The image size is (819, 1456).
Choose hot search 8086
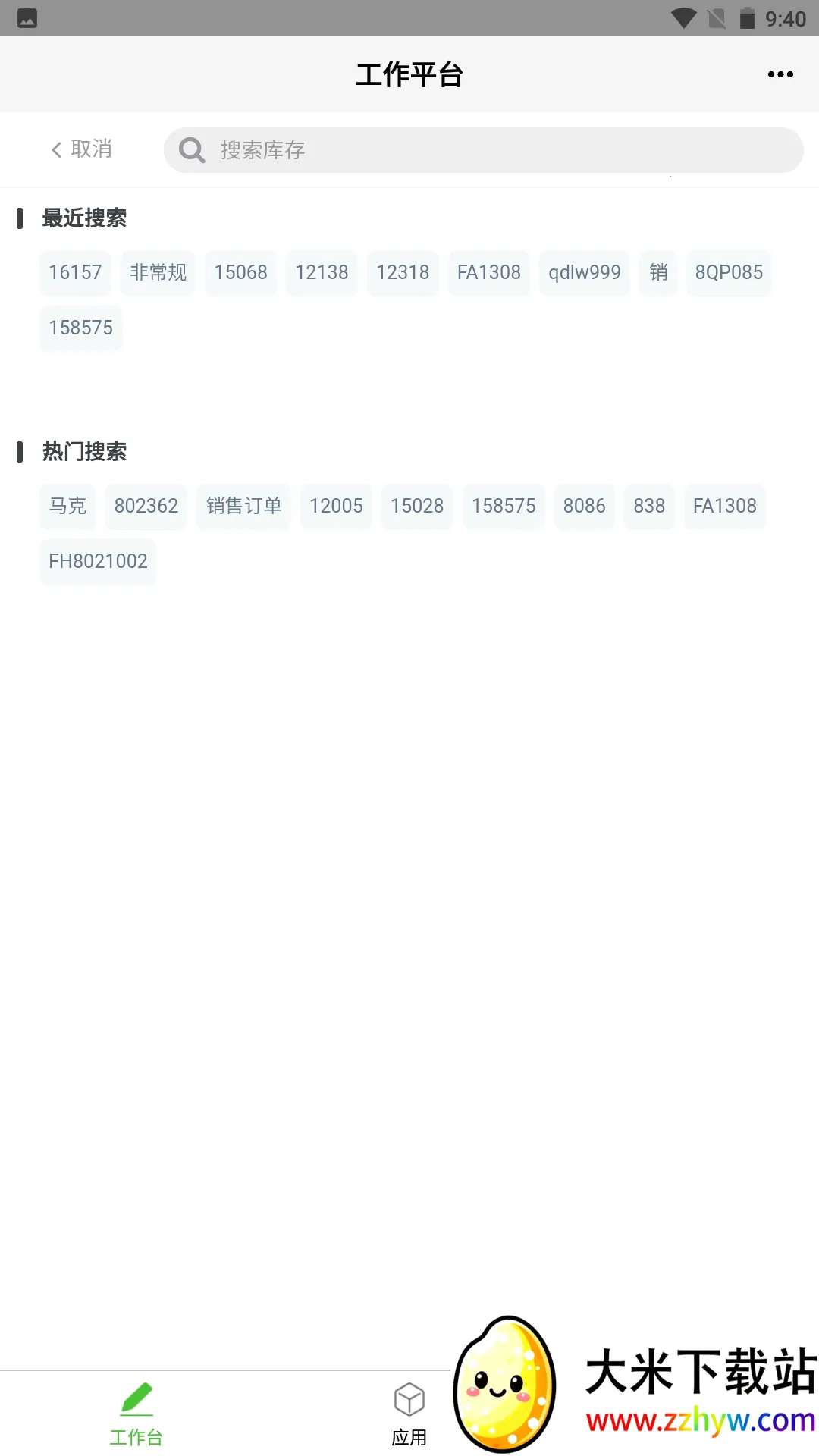pyautogui.click(x=584, y=506)
